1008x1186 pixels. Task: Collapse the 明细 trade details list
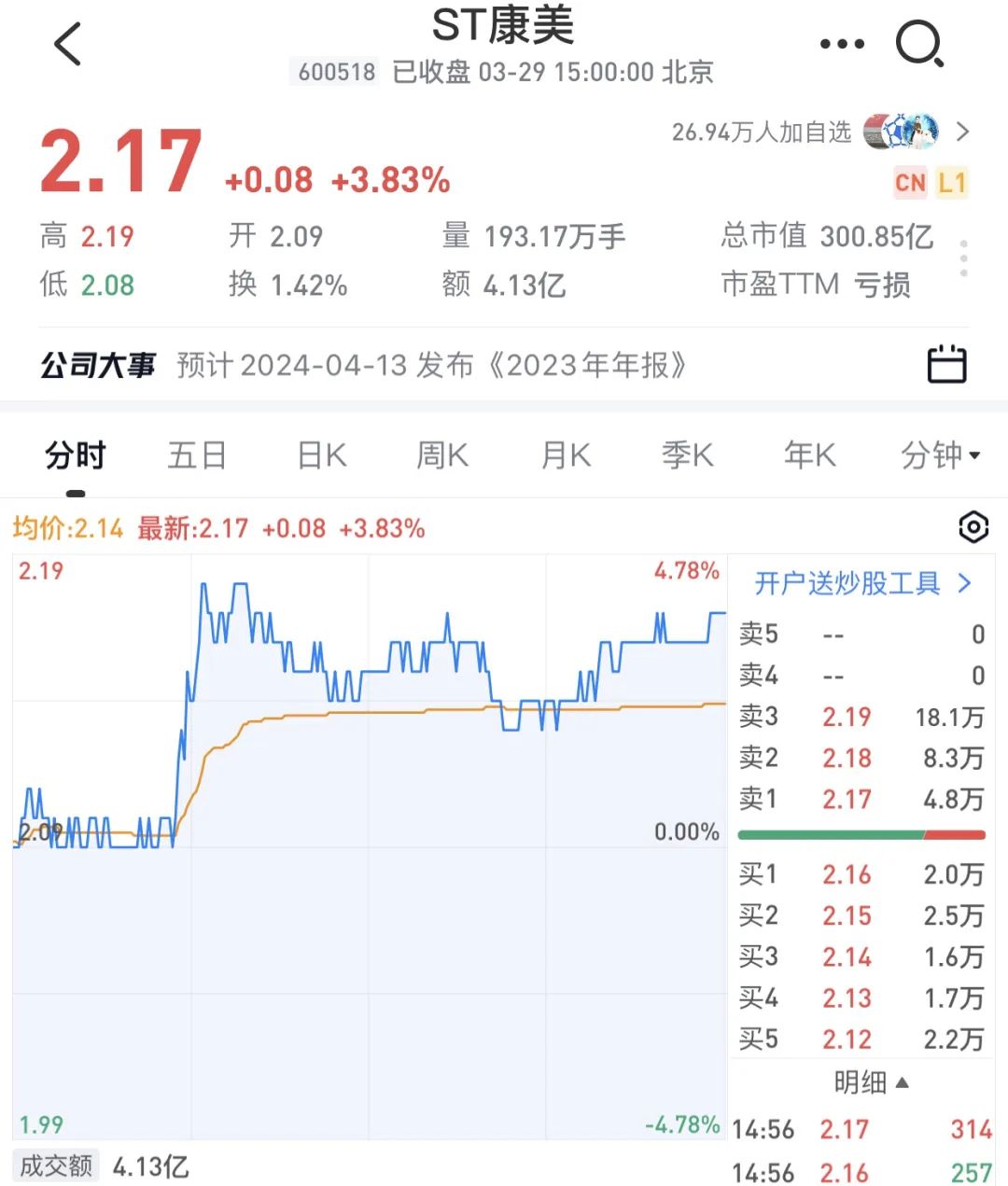coord(871,1082)
